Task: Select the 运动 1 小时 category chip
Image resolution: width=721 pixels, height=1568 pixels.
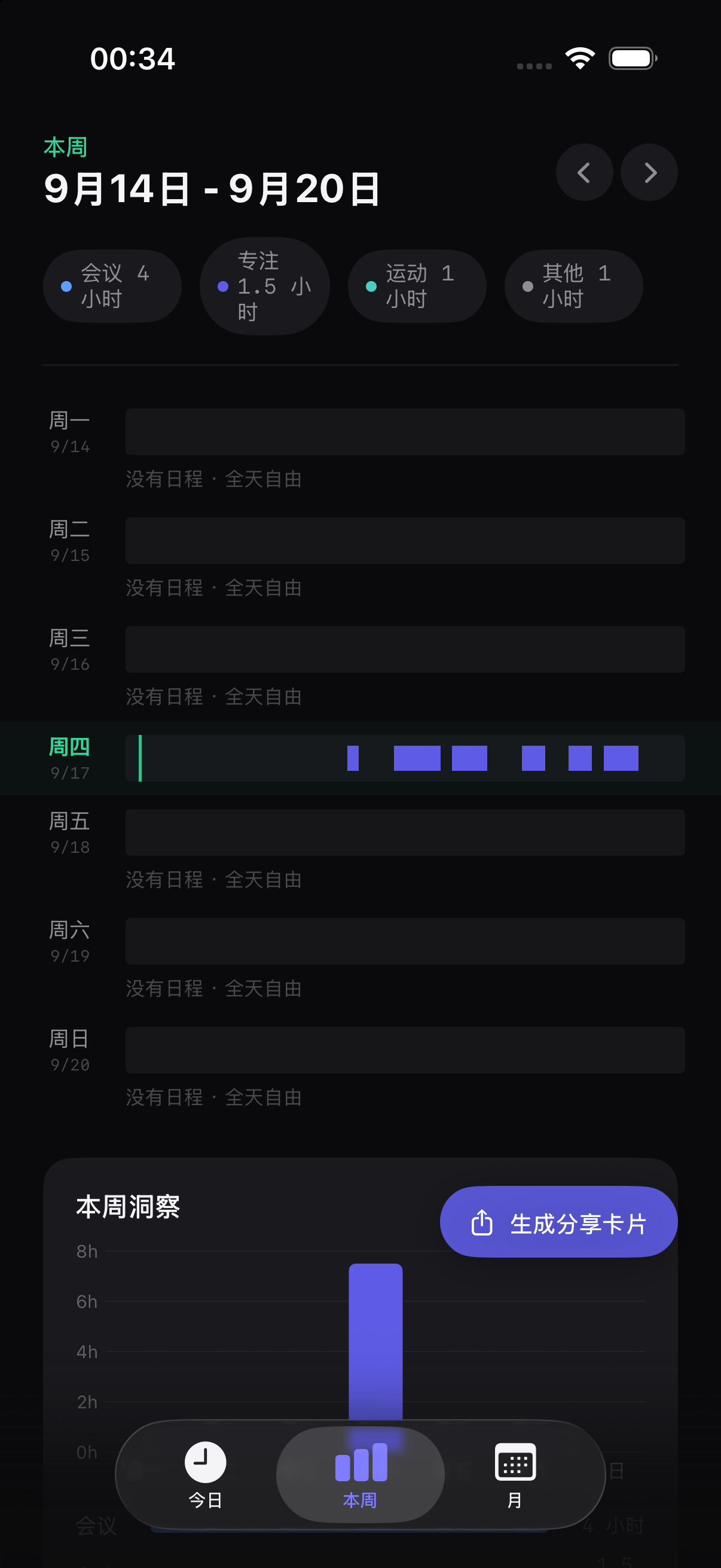Action: pos(417,286)
